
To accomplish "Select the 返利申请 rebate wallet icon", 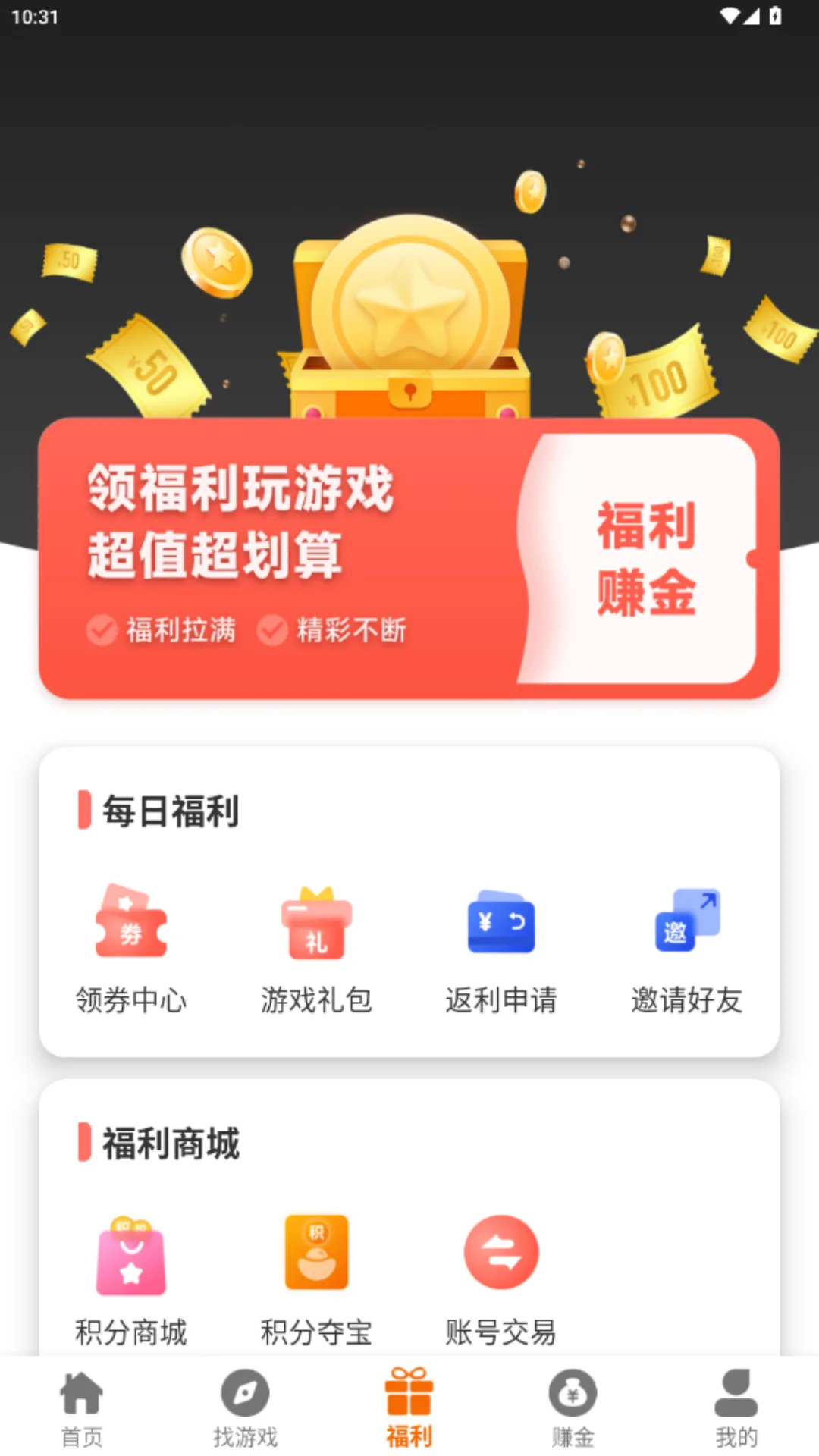I will point(500,921).
